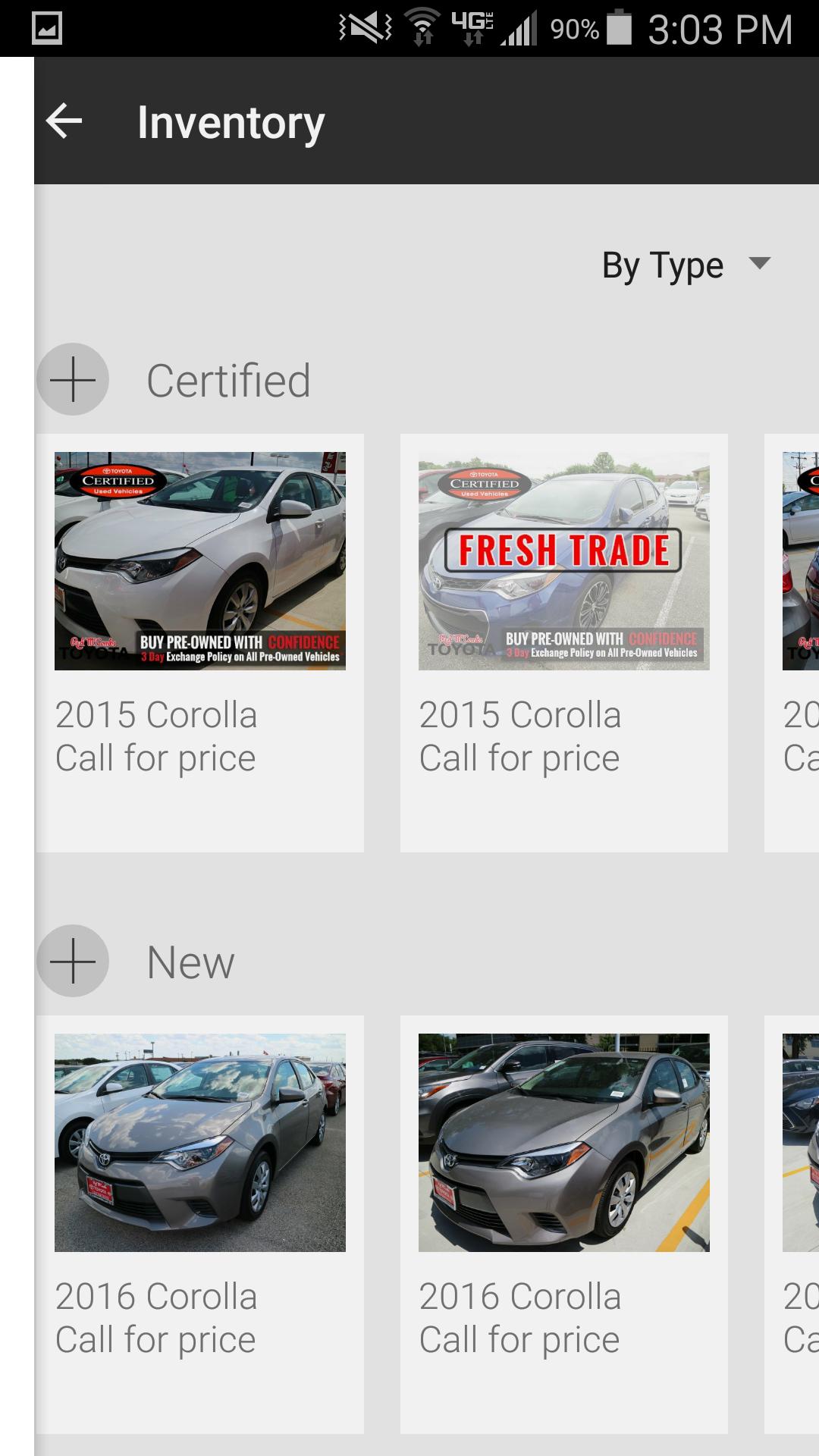This screenshot has width=819, height=1456.
Task: Expand sorting options via dropdown arrow
Action: pos(763,264)
